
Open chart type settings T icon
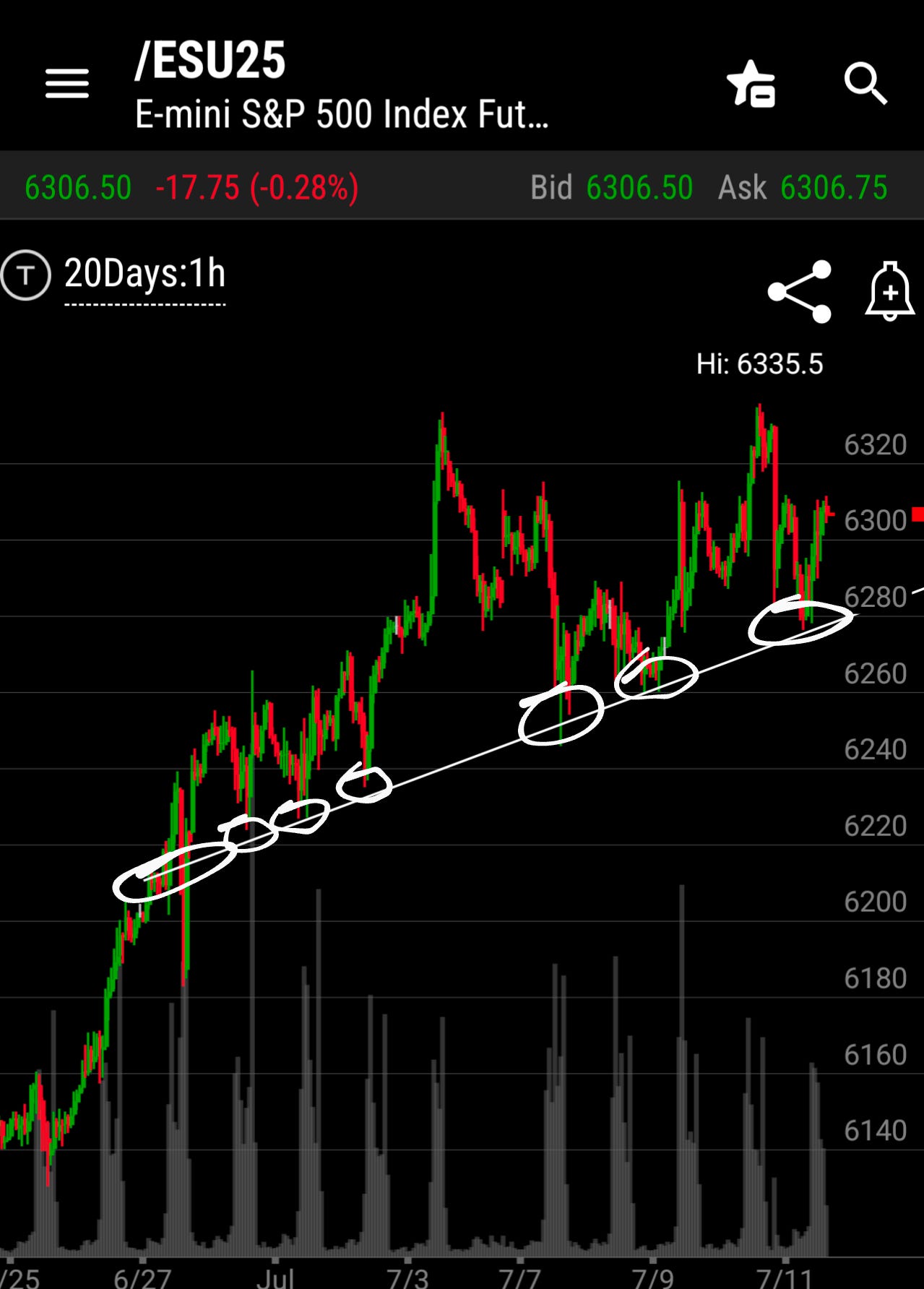(26, 275)
